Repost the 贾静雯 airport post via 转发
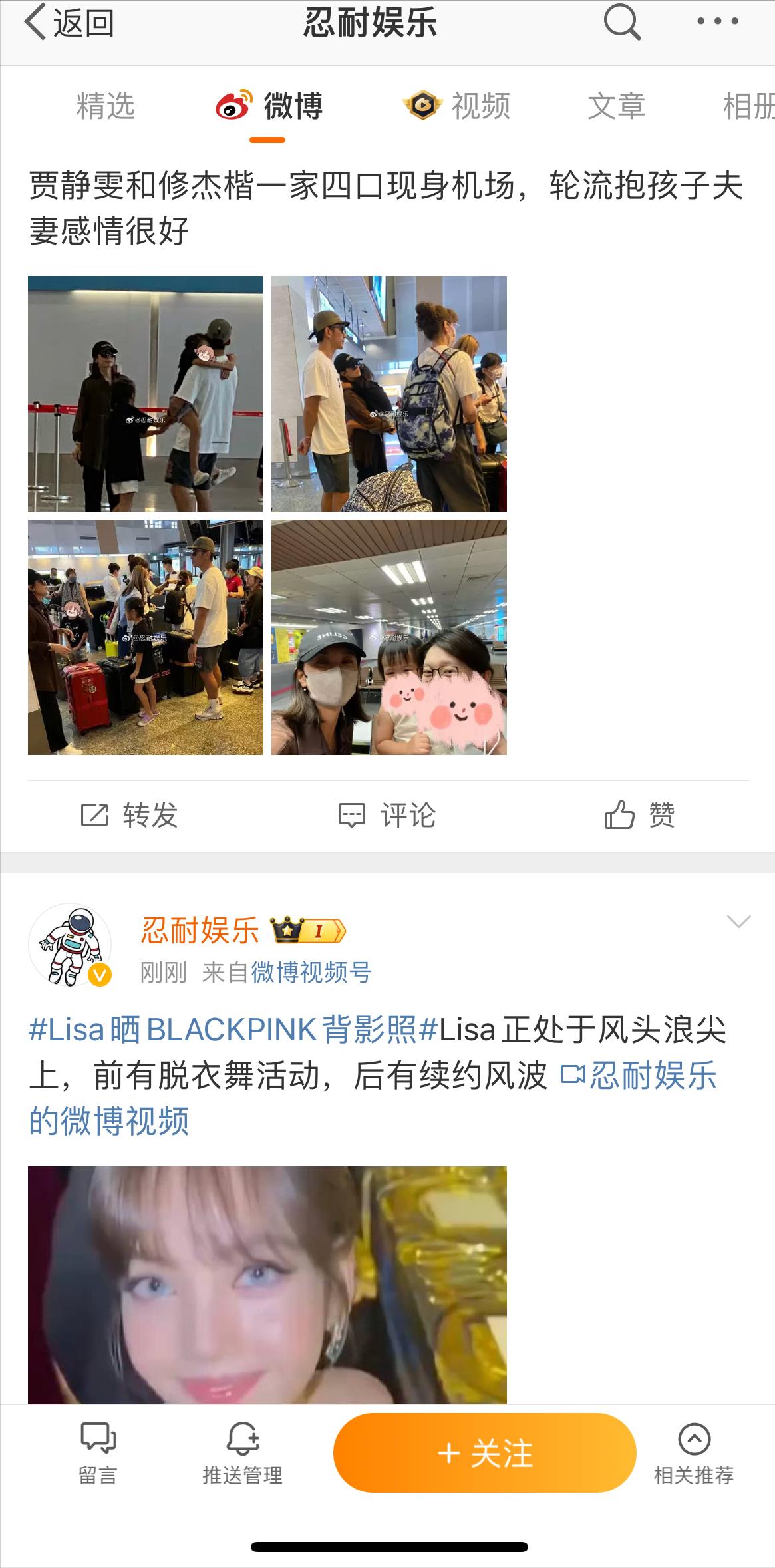The width and height of the screenshot is (775, 1568). (x=130, y=815)
